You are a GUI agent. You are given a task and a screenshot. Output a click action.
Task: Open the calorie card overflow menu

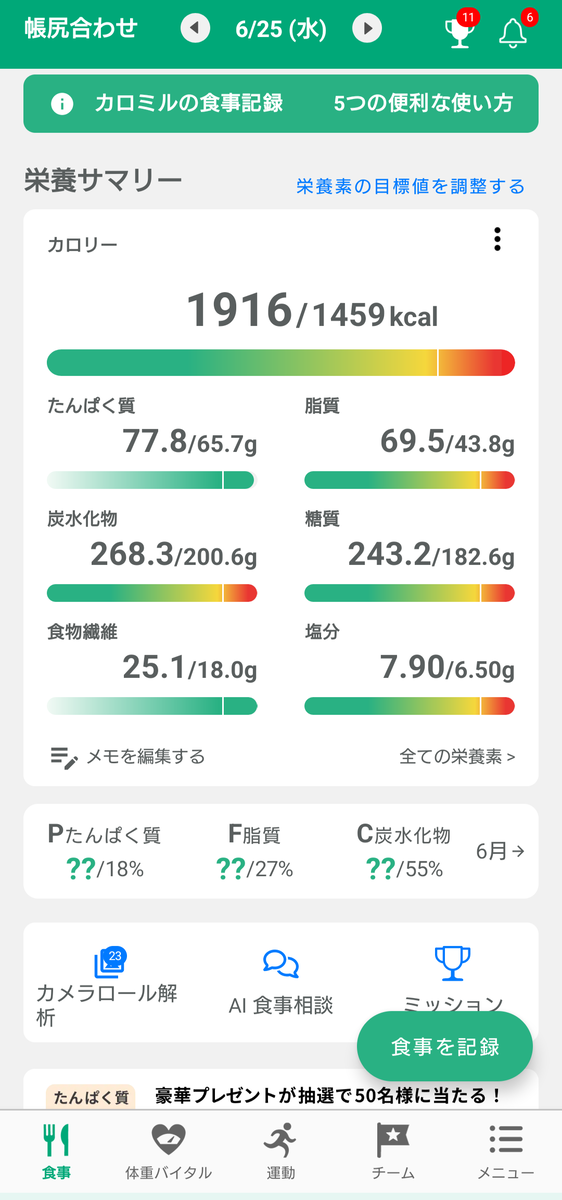(497, 240)
